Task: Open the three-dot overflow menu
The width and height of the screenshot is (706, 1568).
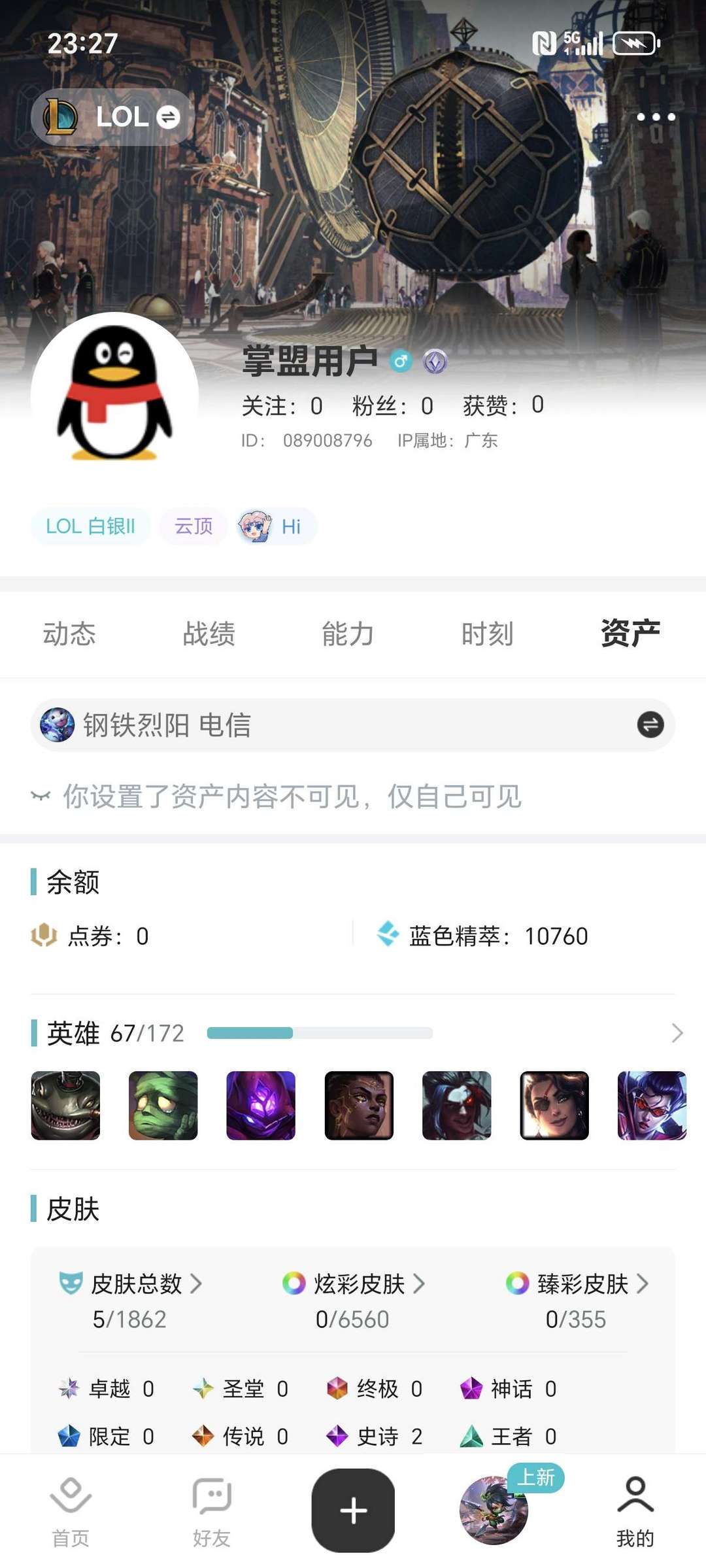Action: 656,117
